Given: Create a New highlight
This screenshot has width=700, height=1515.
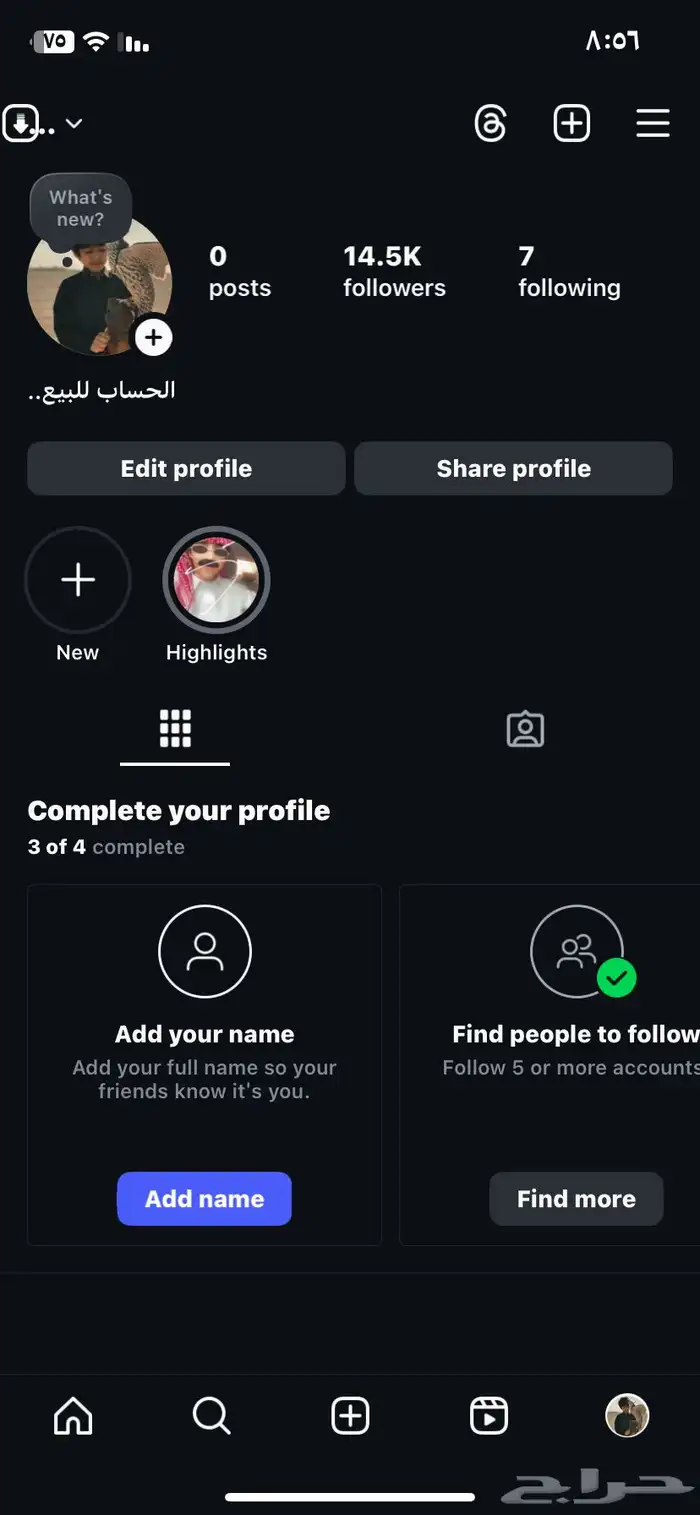Looking at the screenshot, I should pos(78,580).
